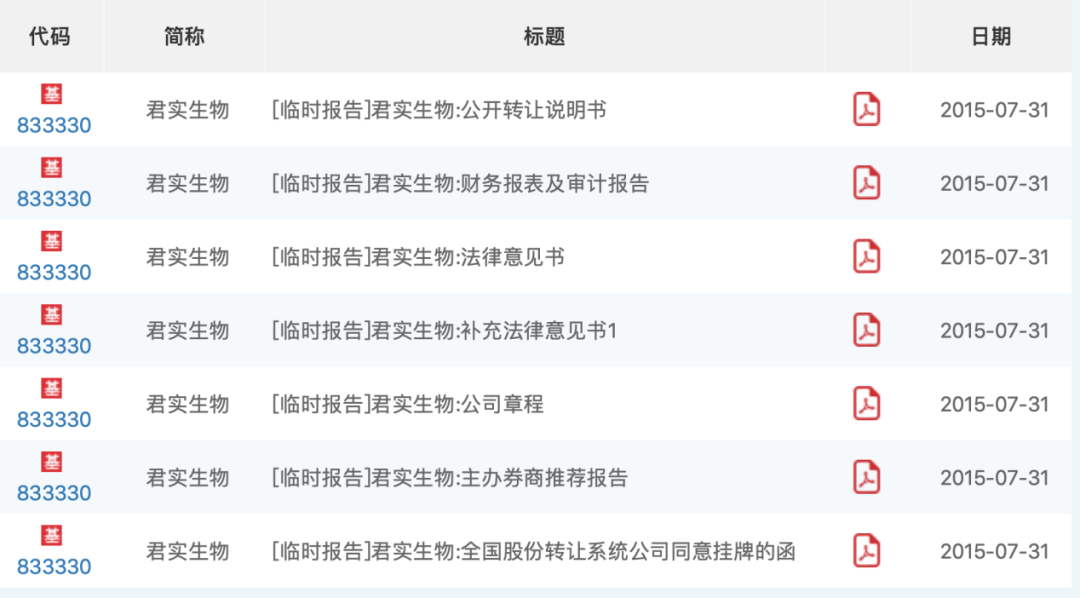This screenshot has width=1080, height=598.
Task: Tap code 833330 in the 公司章程 row
Action: (54, 419)
